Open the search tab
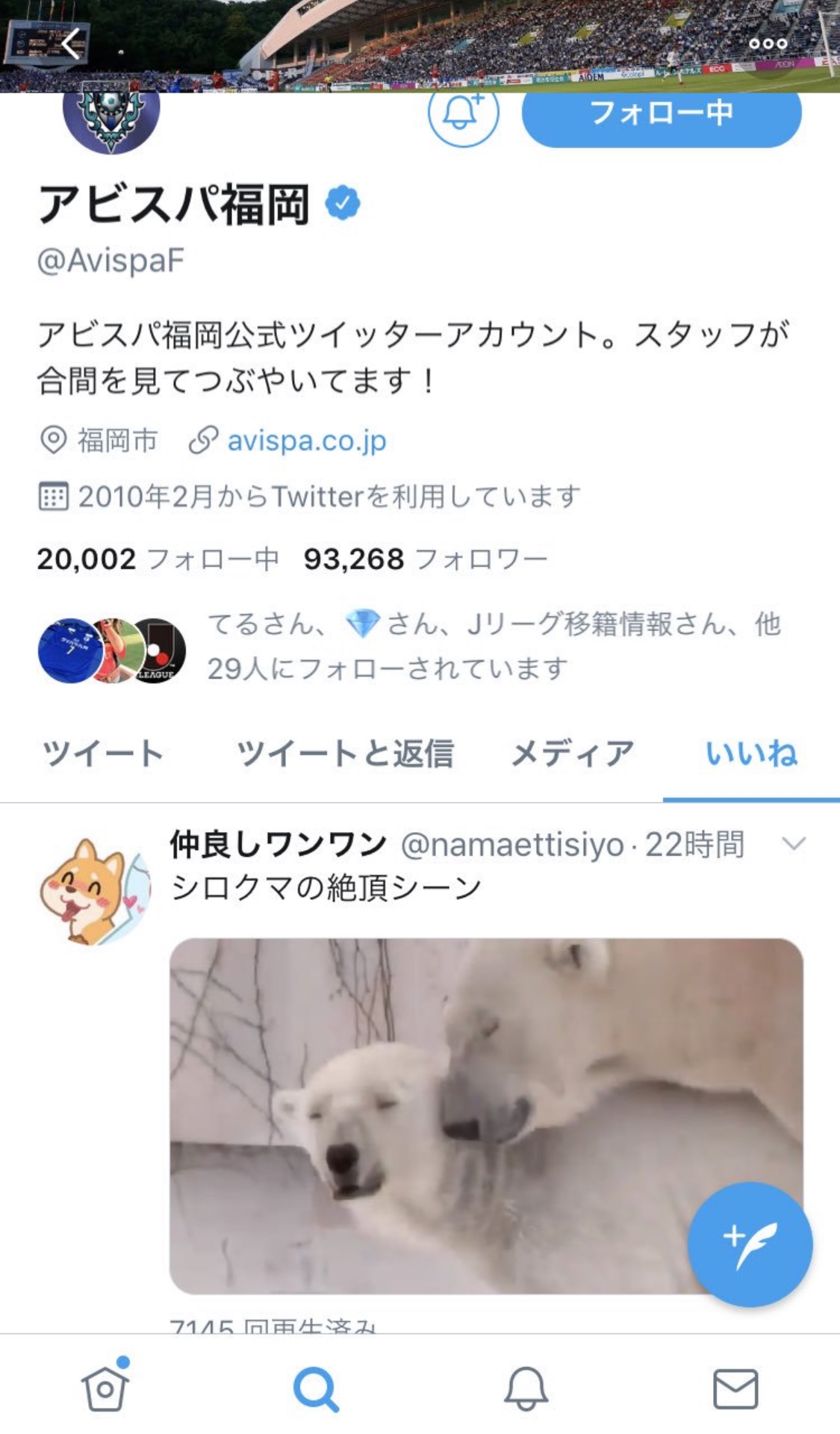 [316, 1389]
